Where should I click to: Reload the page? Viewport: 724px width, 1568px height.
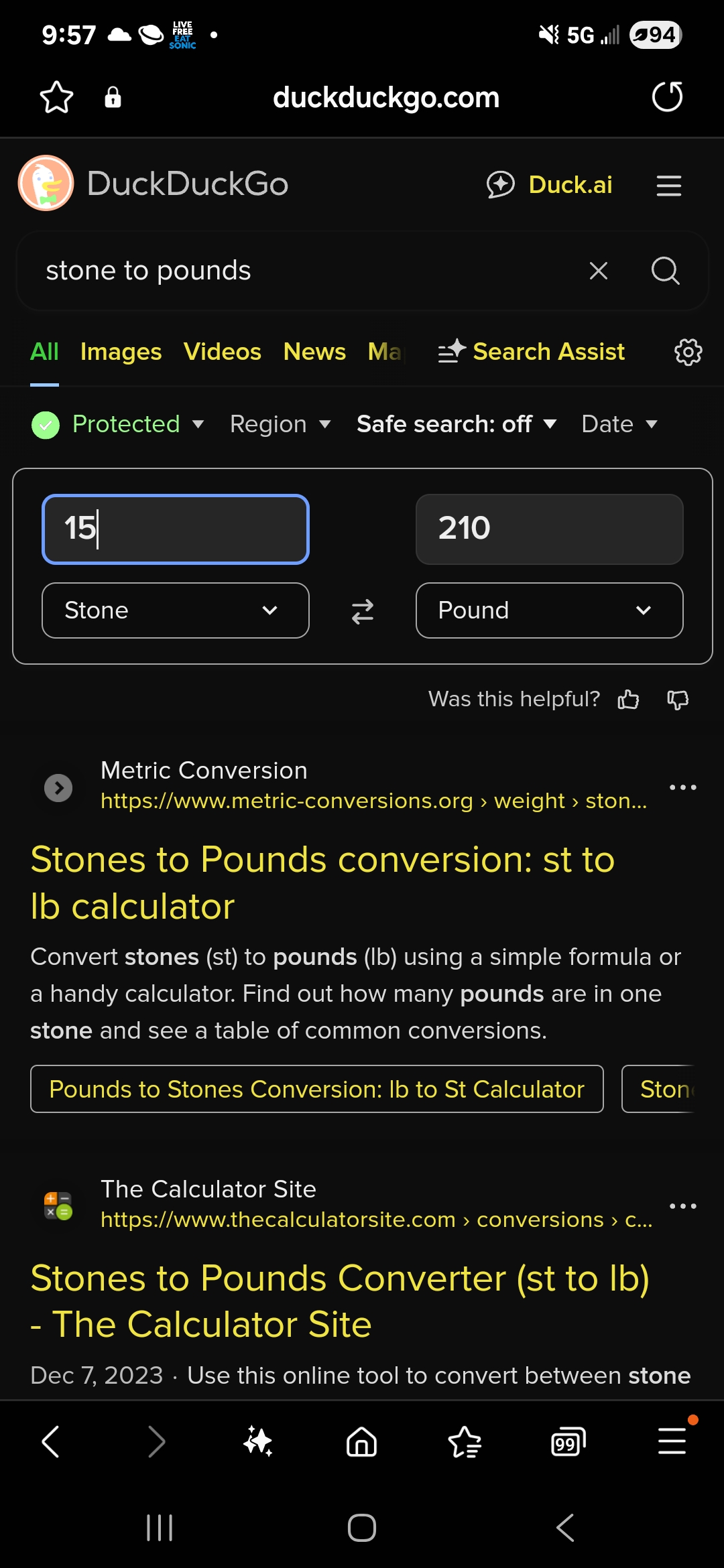667,97
